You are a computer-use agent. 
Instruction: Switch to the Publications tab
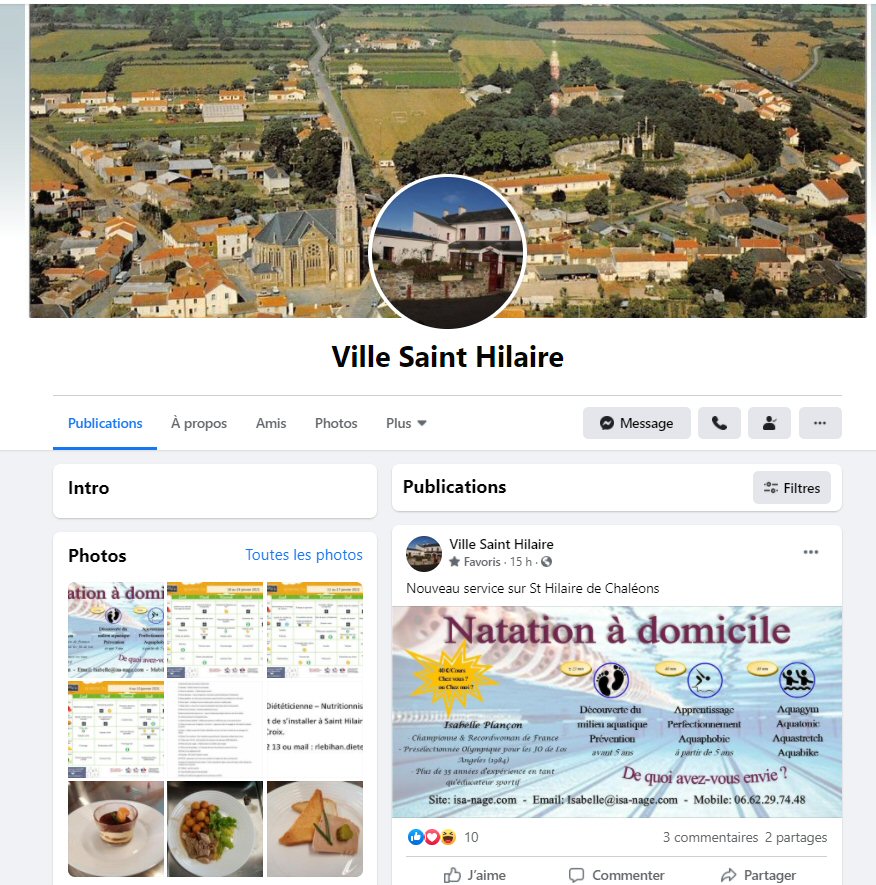(x=105, y=423)
